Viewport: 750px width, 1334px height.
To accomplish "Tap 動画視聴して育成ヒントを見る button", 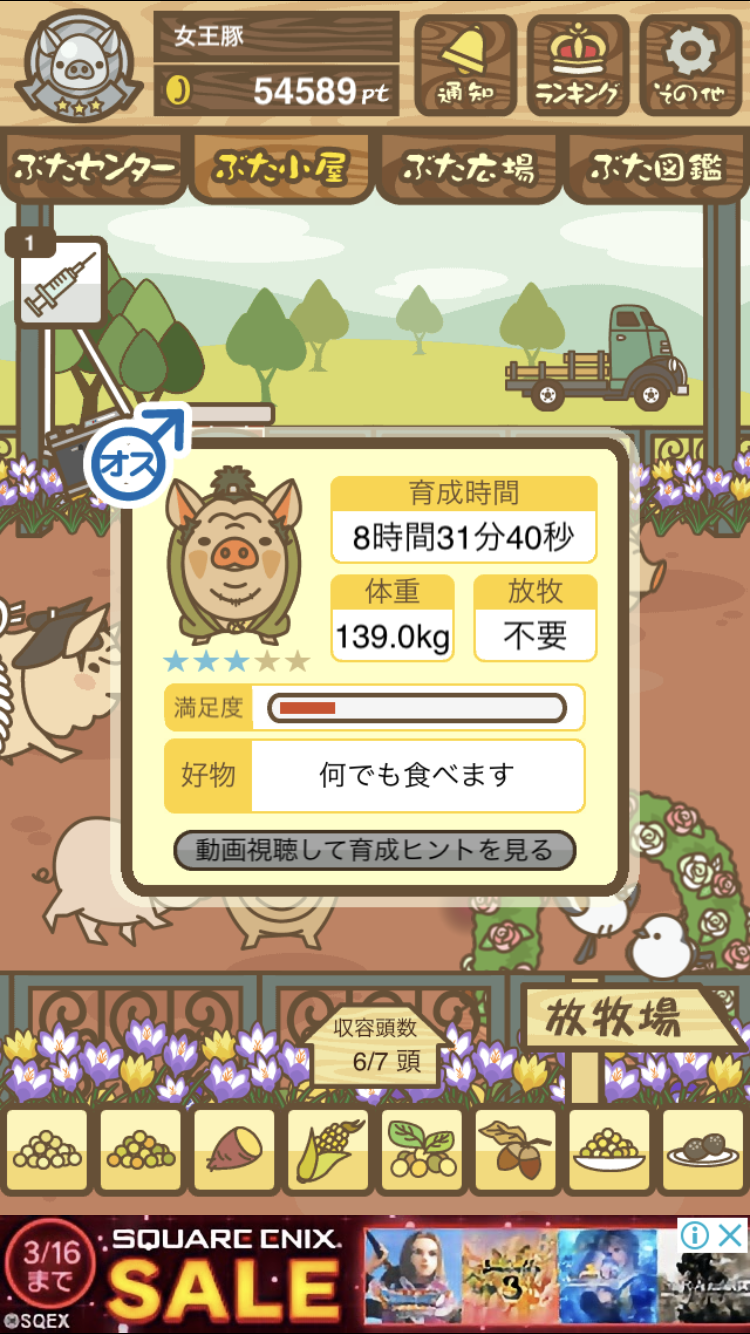I will [375, 851].
